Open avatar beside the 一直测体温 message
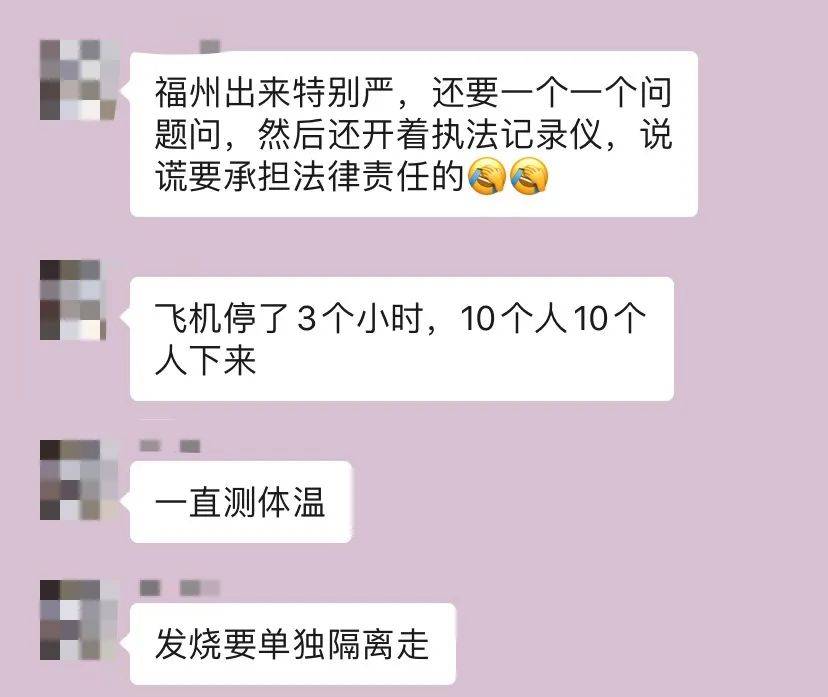The image size is (828, 697). (71, 480)
